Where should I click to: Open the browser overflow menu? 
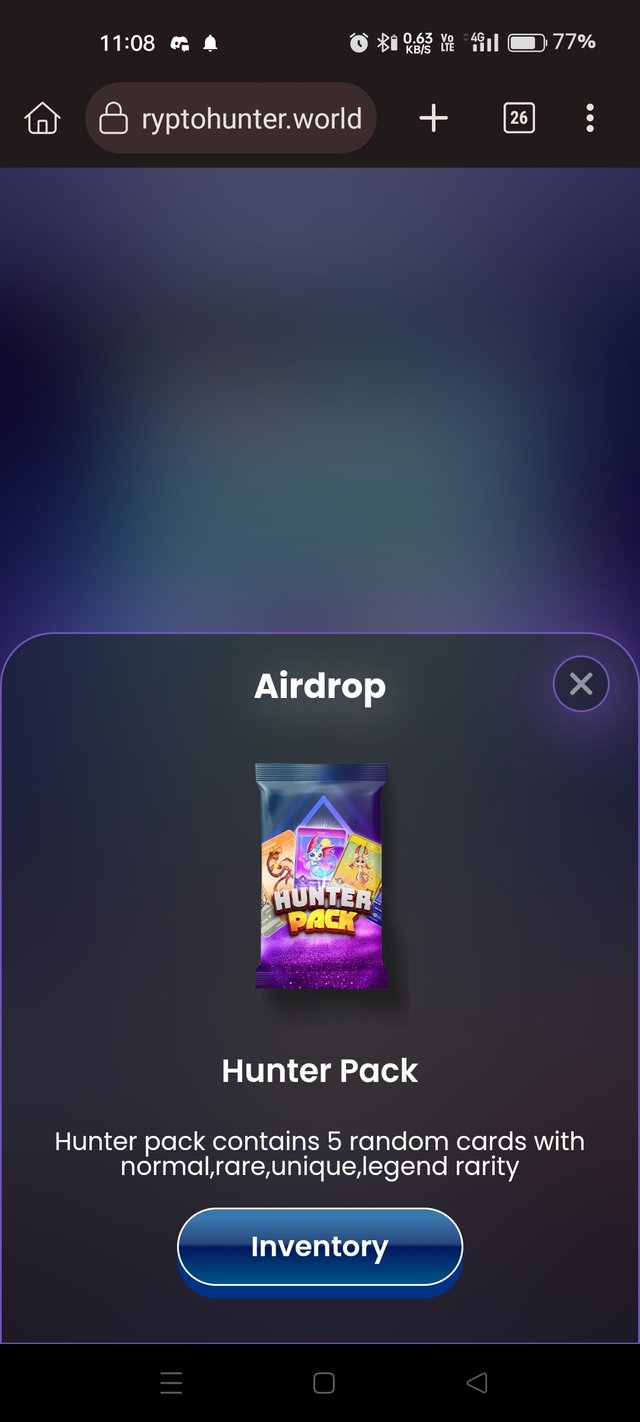(590, 119)
